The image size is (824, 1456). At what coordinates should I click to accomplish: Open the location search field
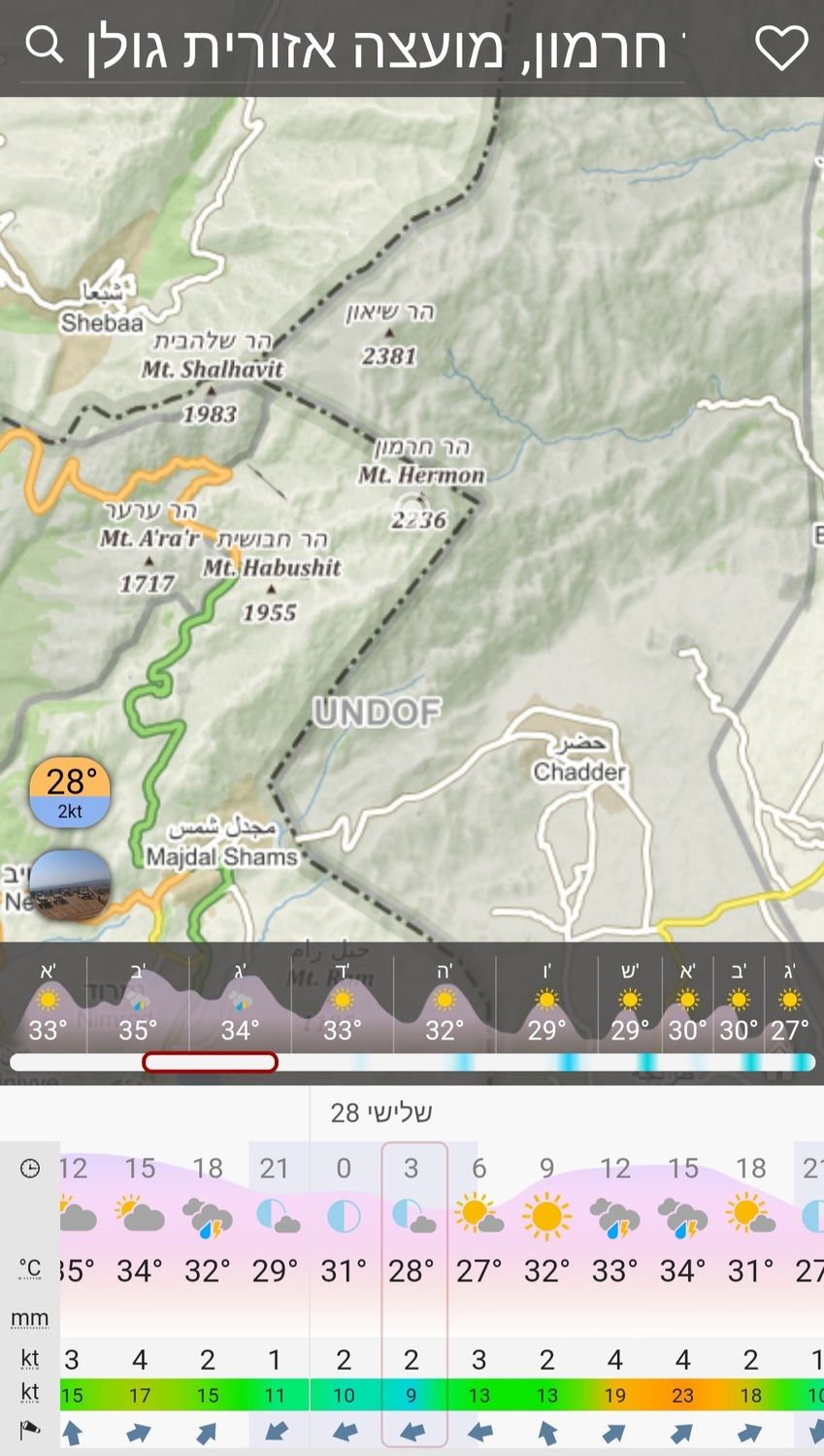379,47
